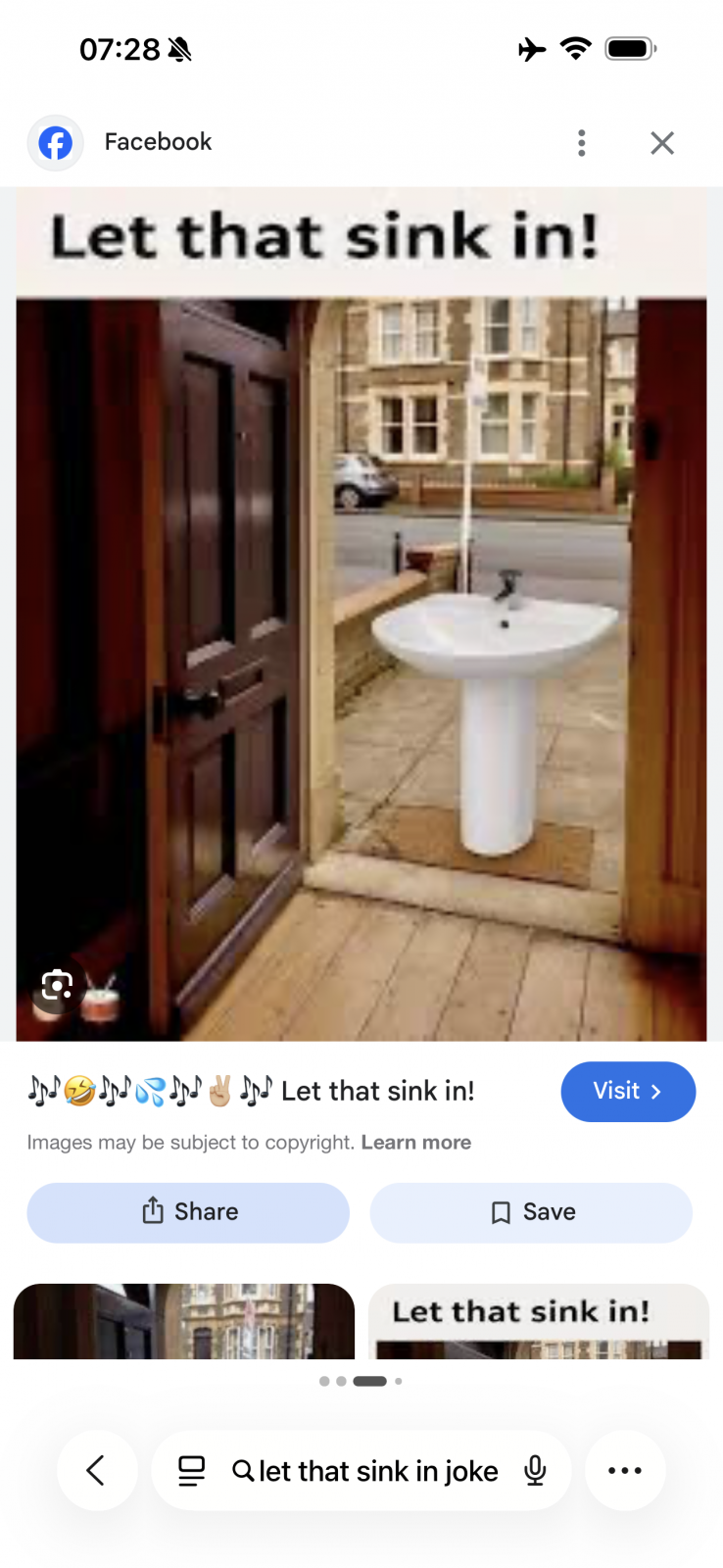Viewport: 723px width, 1568px height.
Task: Edit the 'let that sink in joke' search
Action: pos(377,1470)
